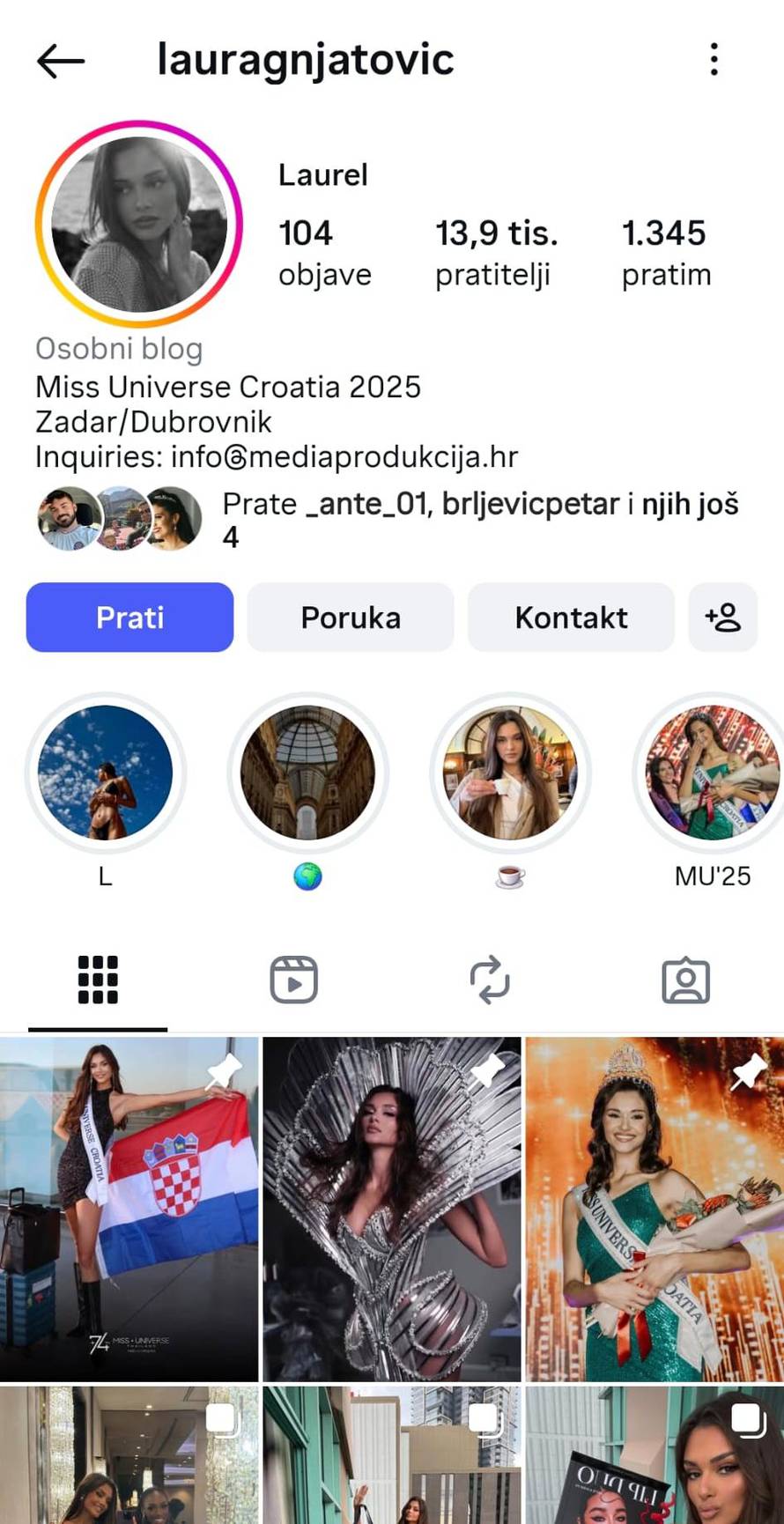Viewport: 784px width, 1524px height.
Task: Tap the back arrow
Action: tap(58, 60)
